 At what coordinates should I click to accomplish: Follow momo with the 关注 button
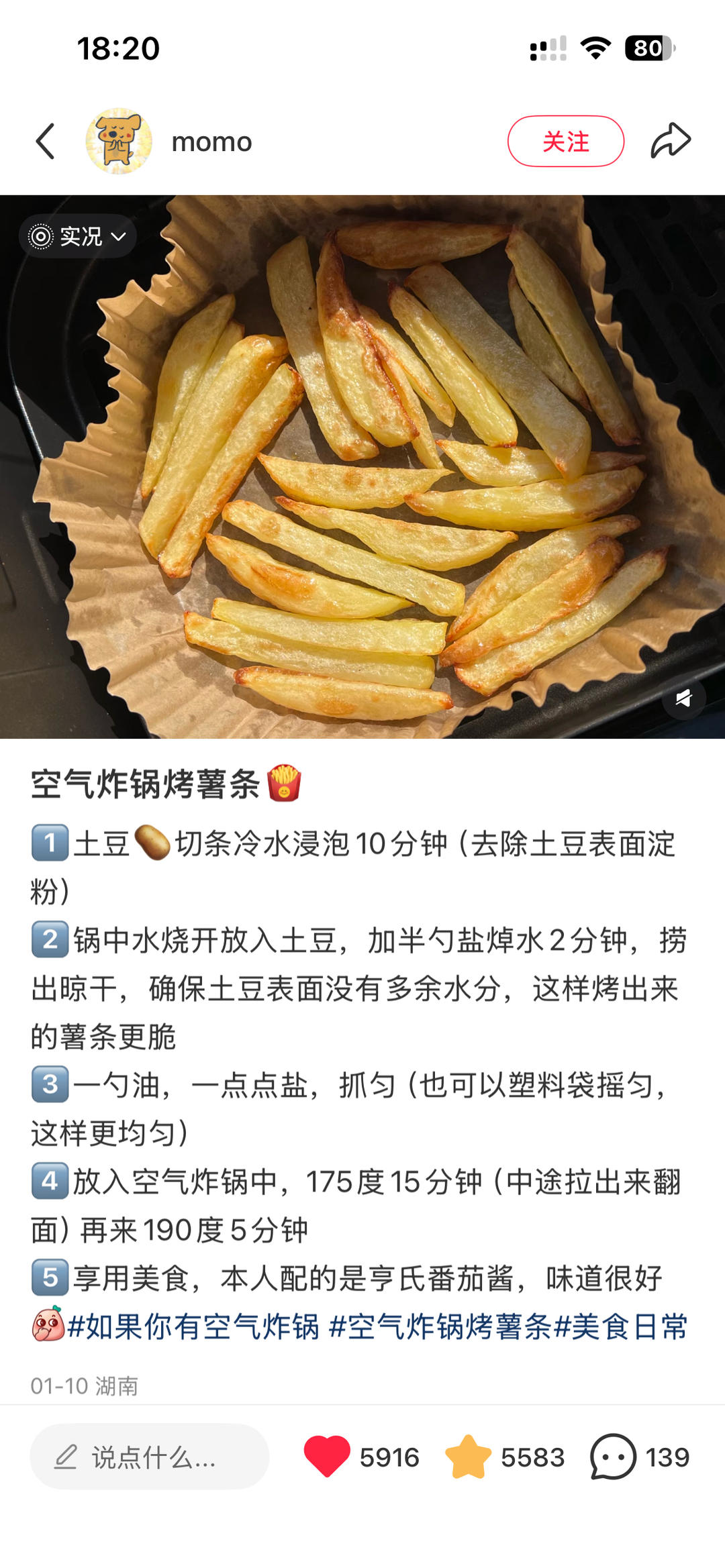click(x=565, y=142)
